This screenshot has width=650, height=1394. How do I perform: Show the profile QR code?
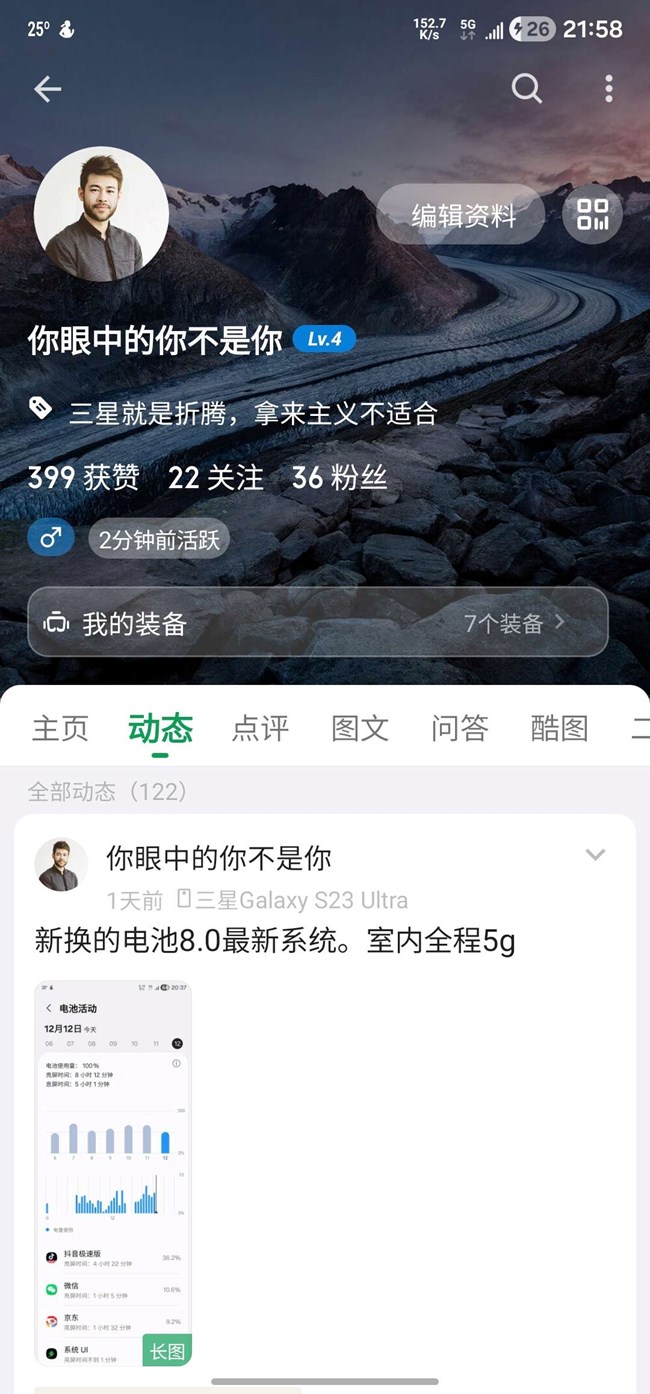coord(592,215)
